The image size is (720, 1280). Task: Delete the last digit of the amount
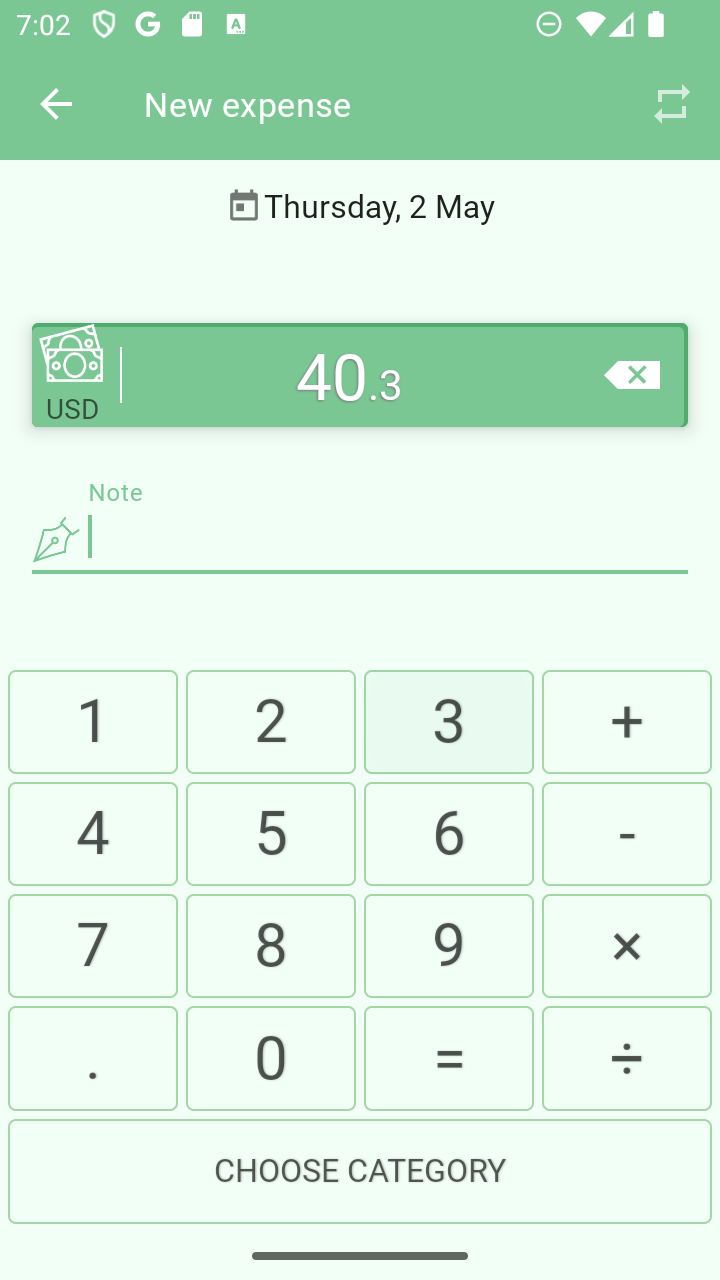[632, 375]
